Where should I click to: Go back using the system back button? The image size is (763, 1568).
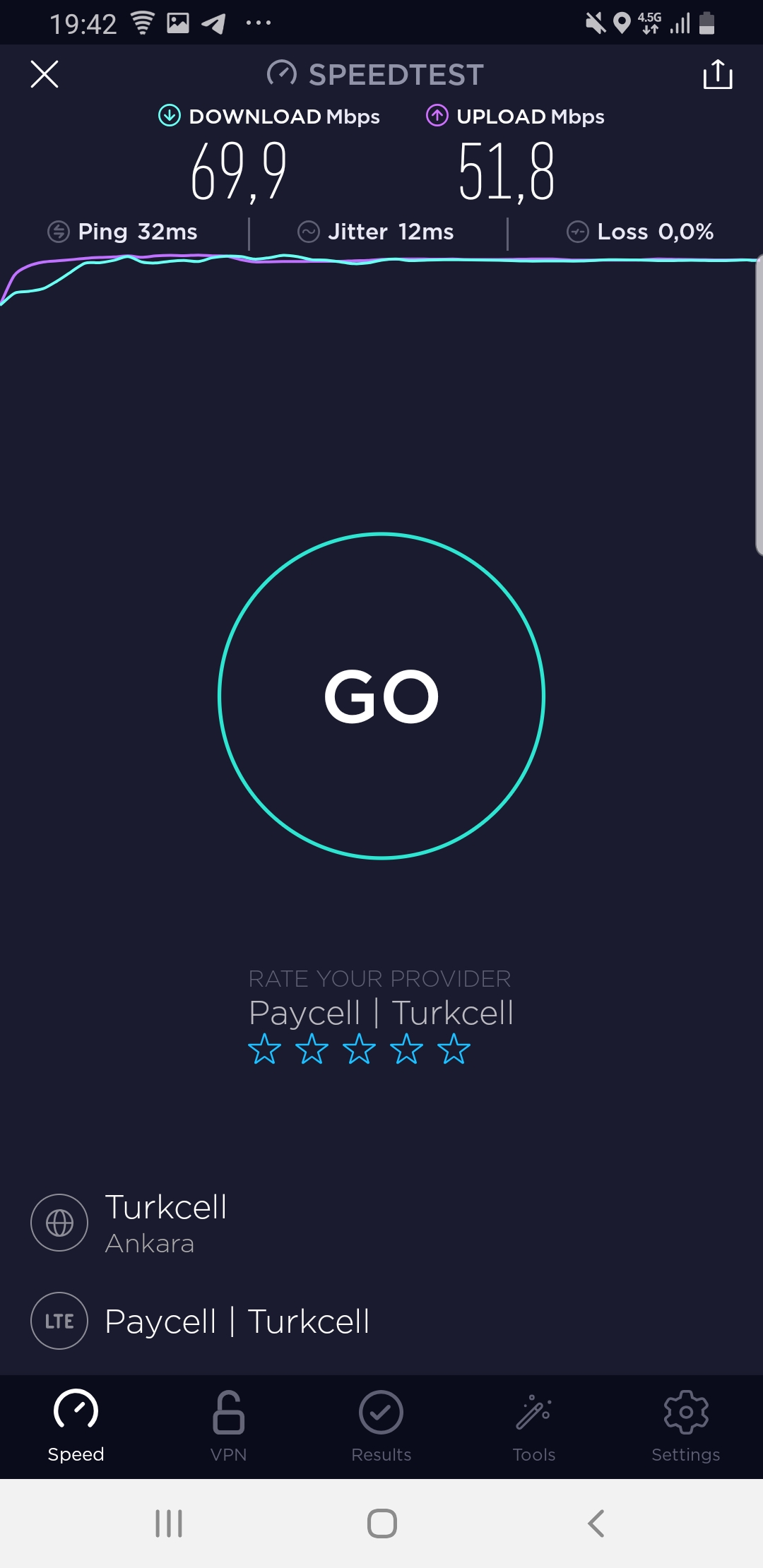coord(596,1524)
